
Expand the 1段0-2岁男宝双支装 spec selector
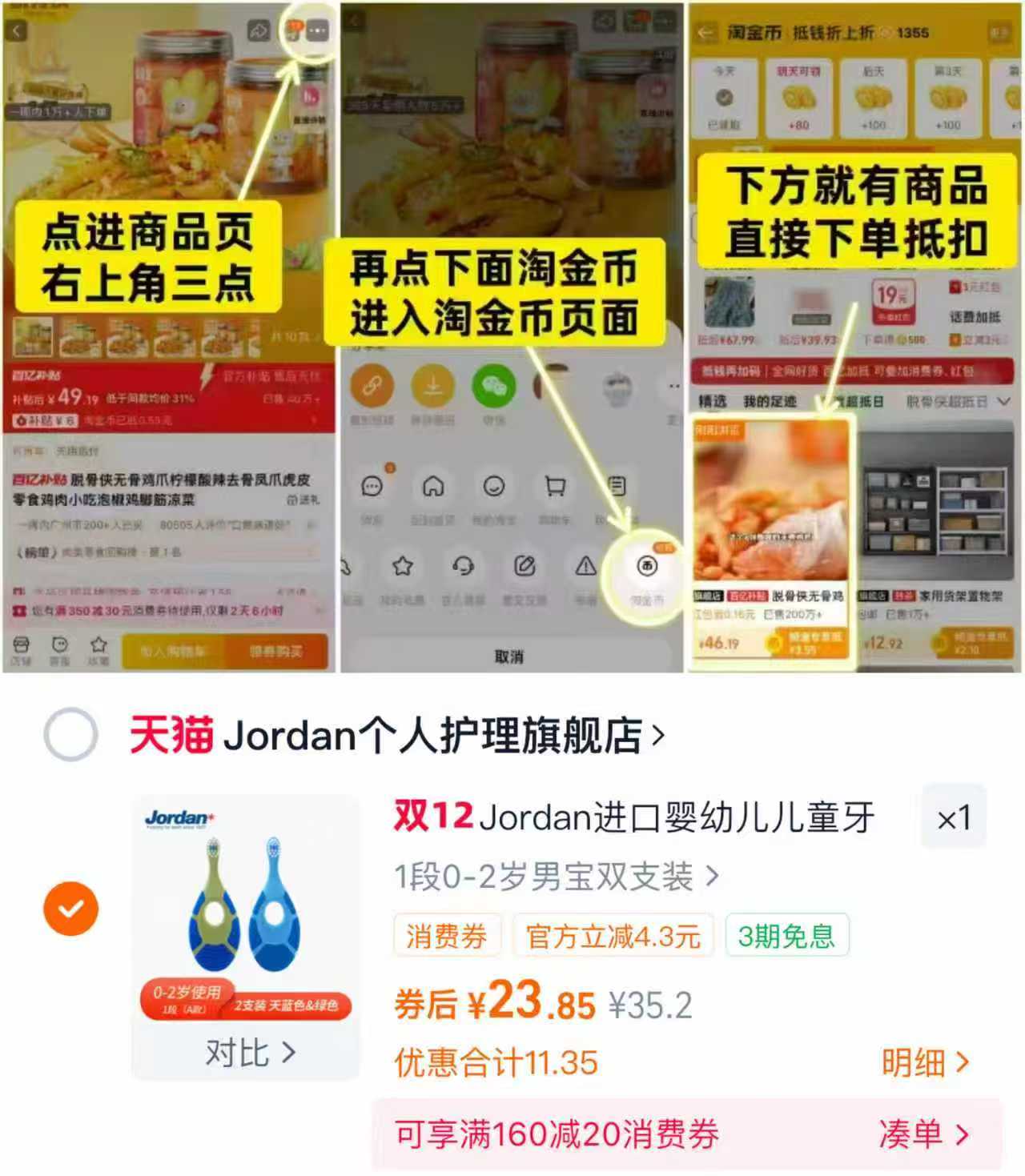tap(553, 876)
